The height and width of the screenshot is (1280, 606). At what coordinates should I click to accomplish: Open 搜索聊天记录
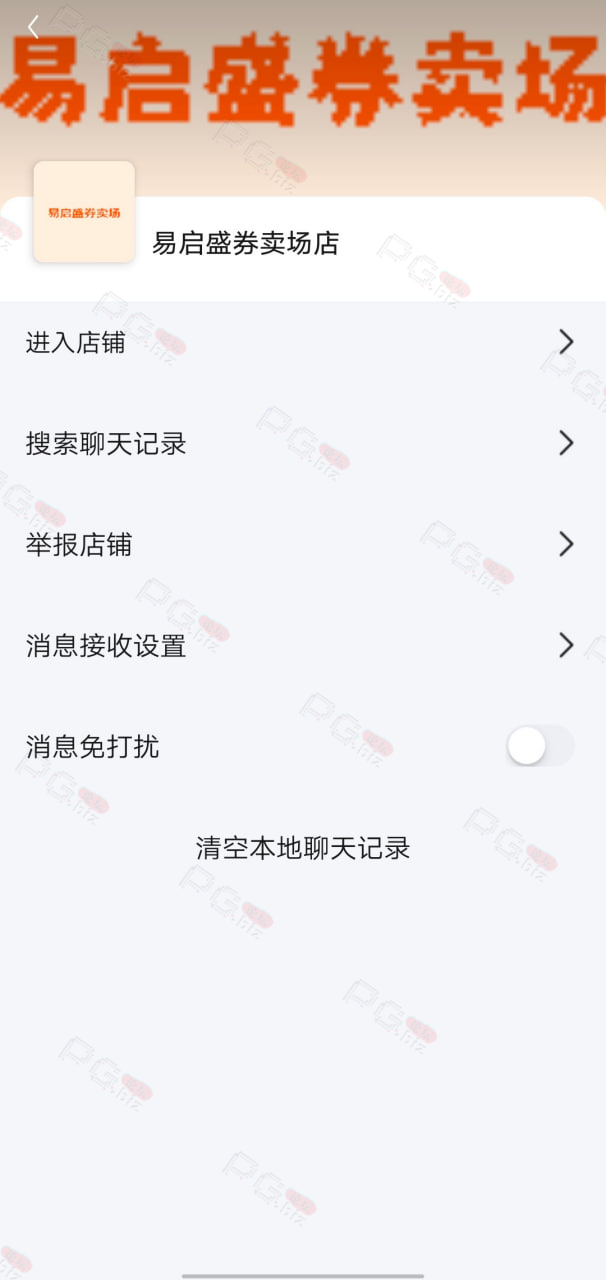(x=303, y=443)
